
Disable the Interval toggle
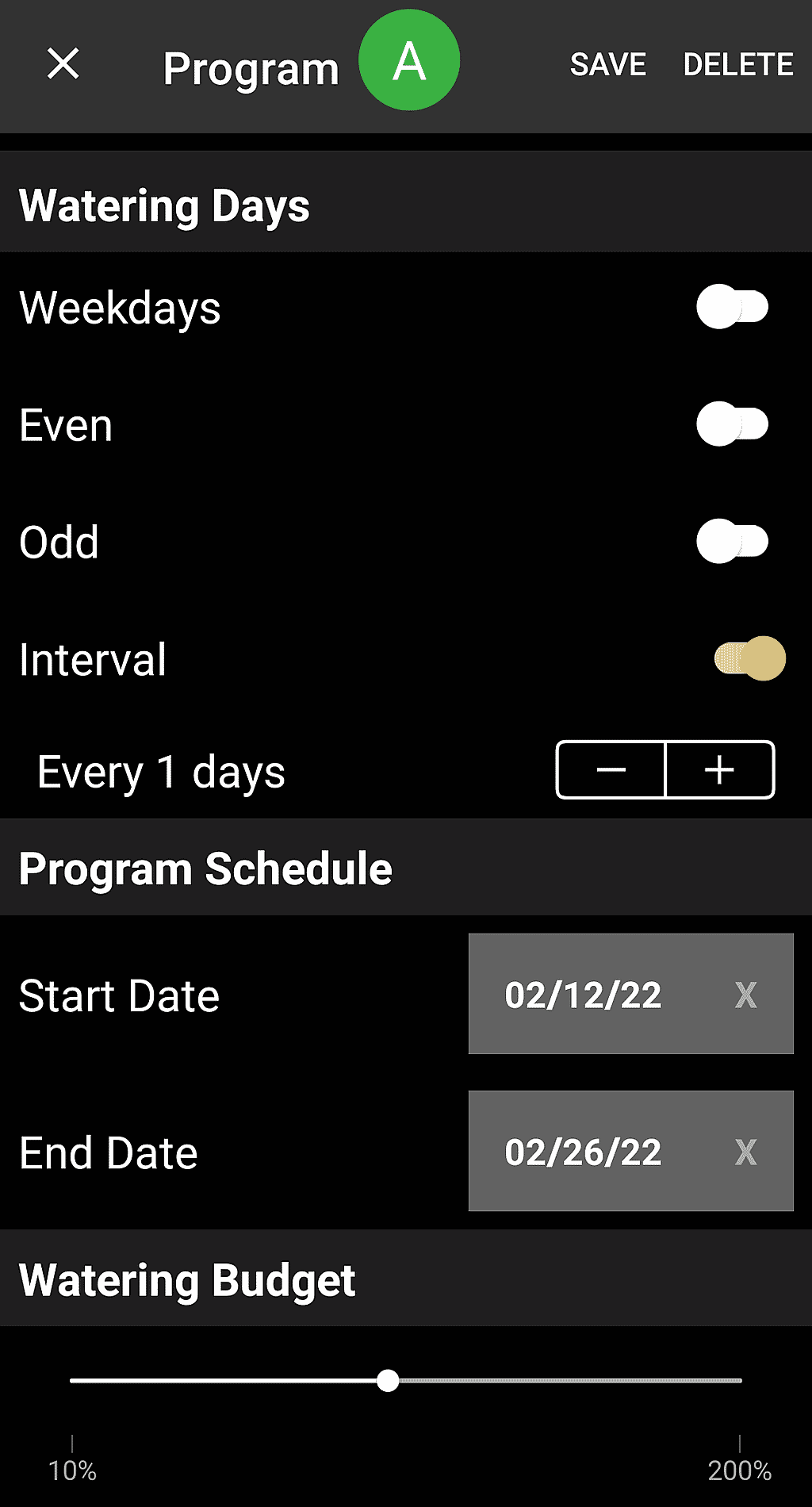750,658
